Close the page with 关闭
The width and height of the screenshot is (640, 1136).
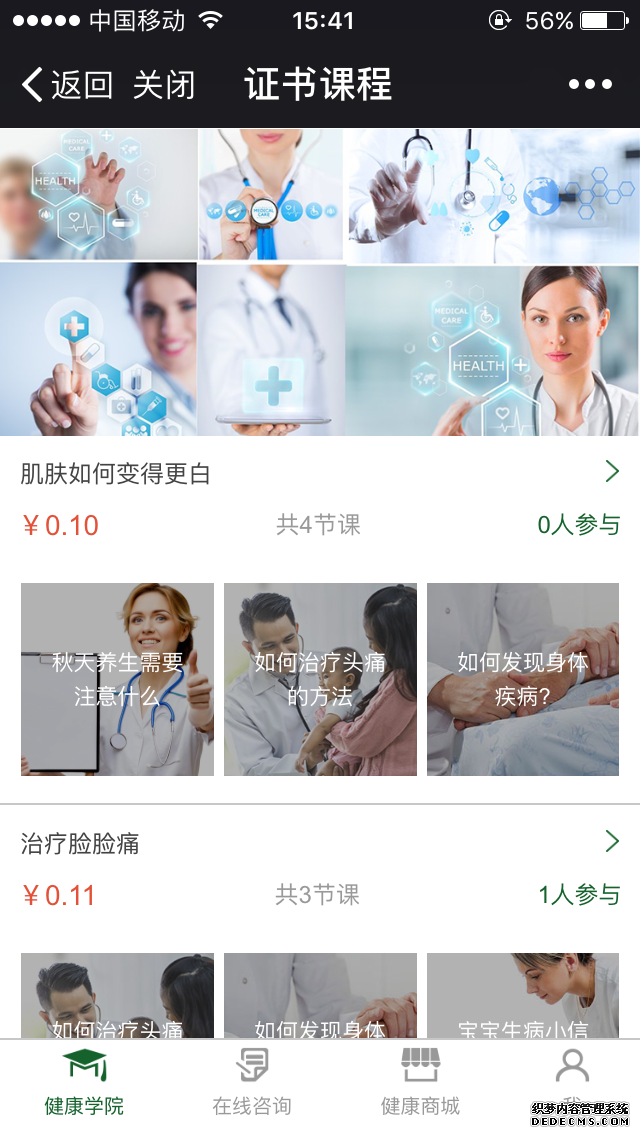pos(164,85)
